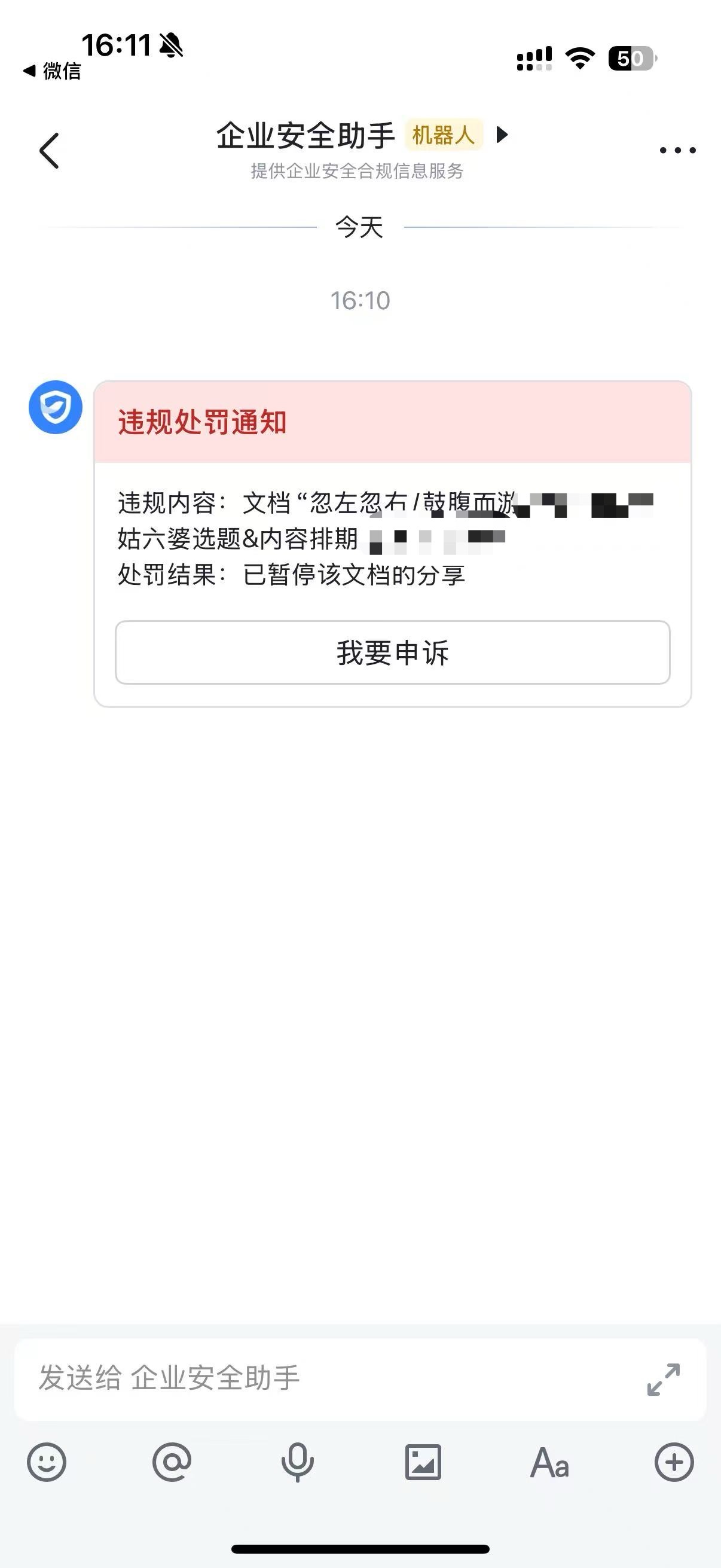Return to 微信 via the status bar link
Viewport: 721px width, 1568px height.
[53, 71]
